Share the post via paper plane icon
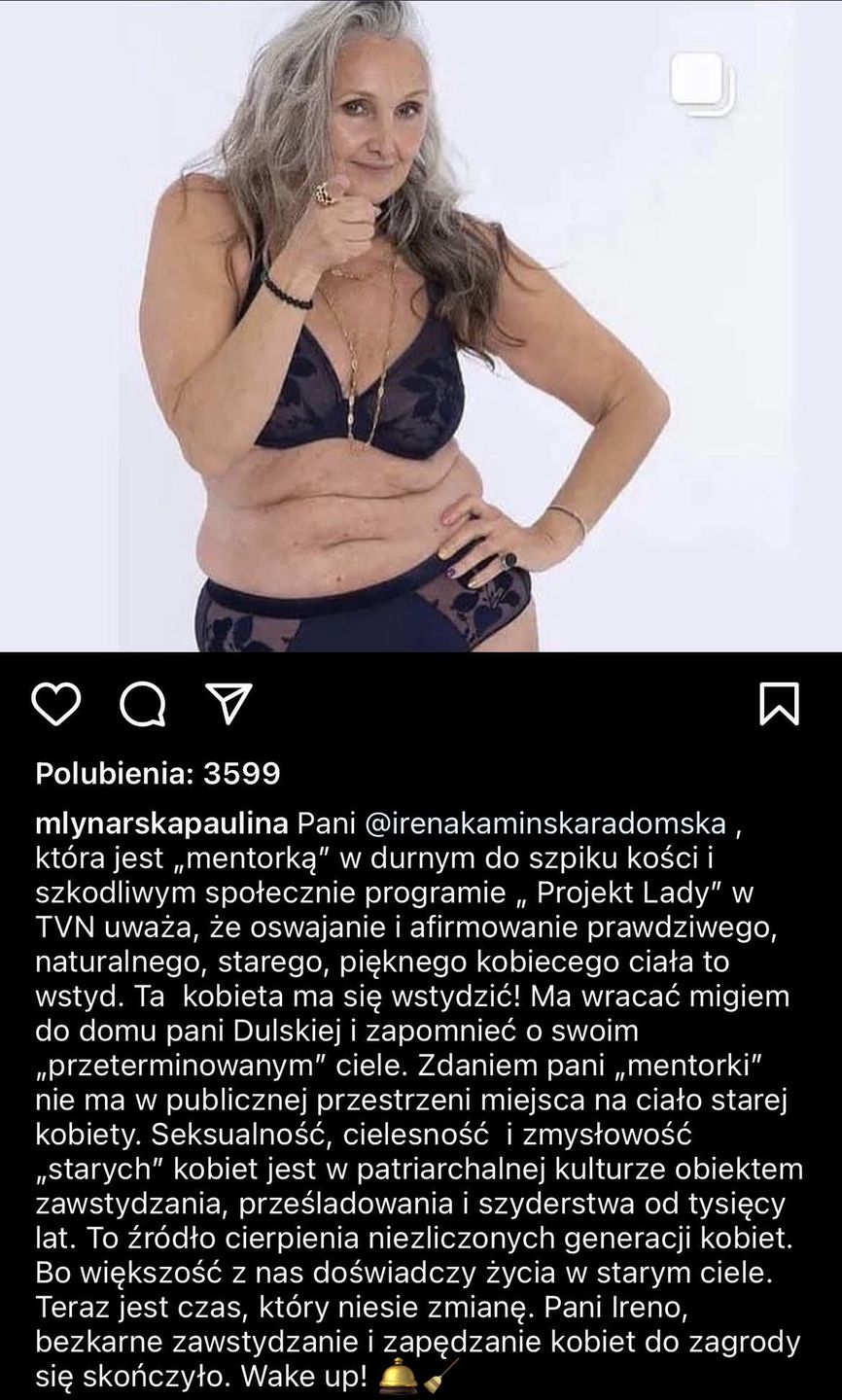Image resolution: width=842 pixels, height=1400 pixels. 229,704
